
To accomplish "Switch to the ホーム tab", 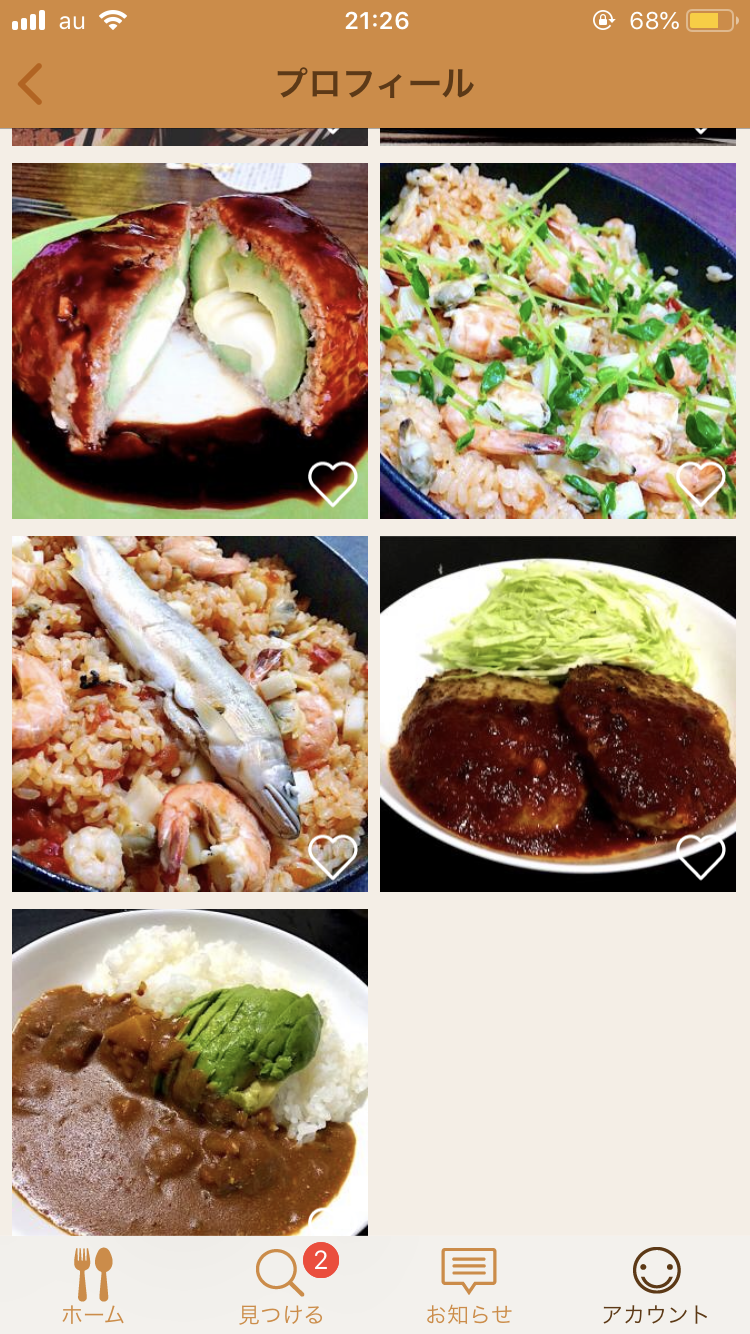I will [93, 1286].
